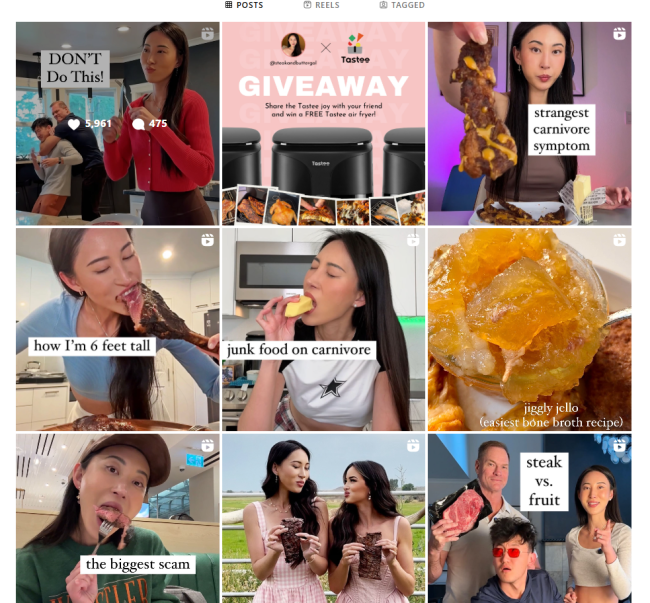Open the Tastee Giveaway post
This screenshot has width=650, height=603.
coord(323,124)
